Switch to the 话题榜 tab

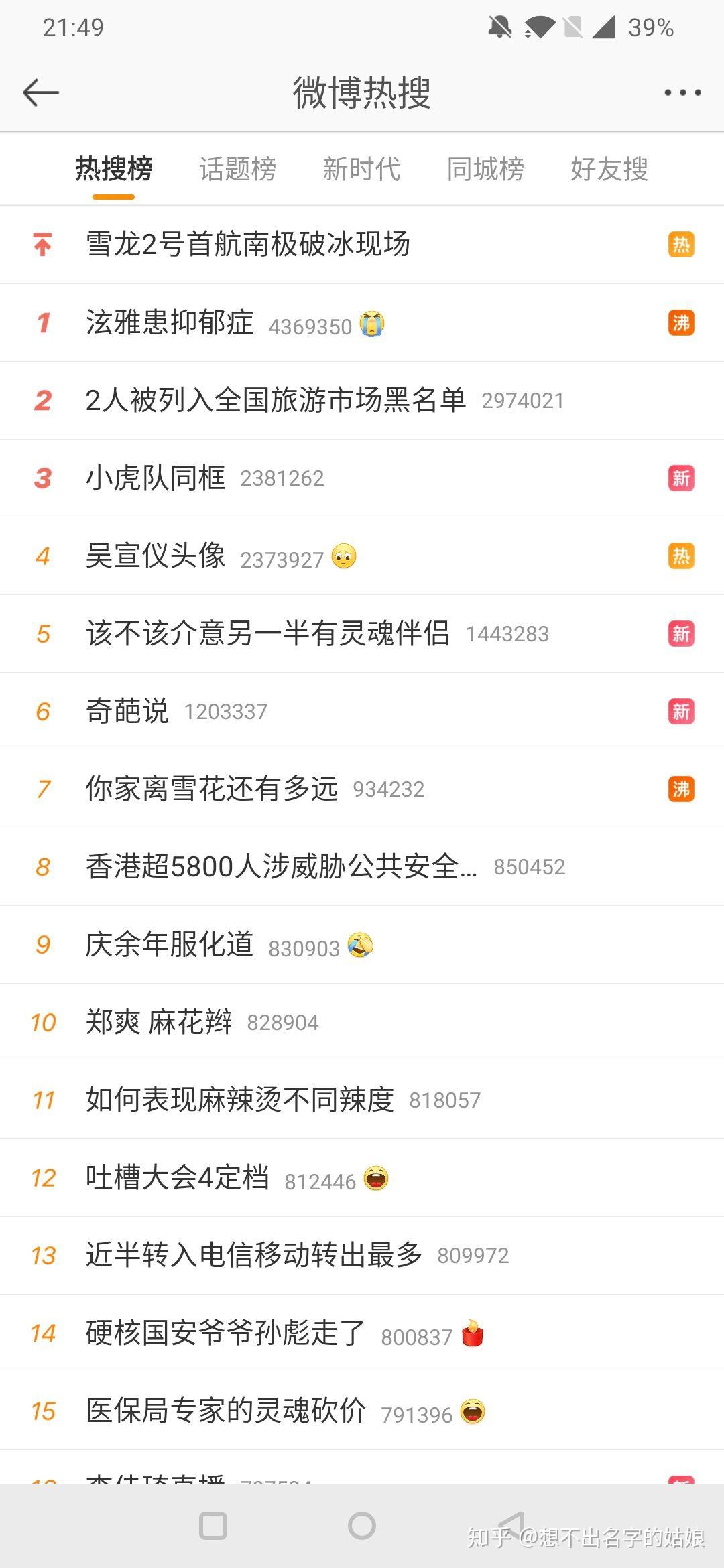point(237,169)
